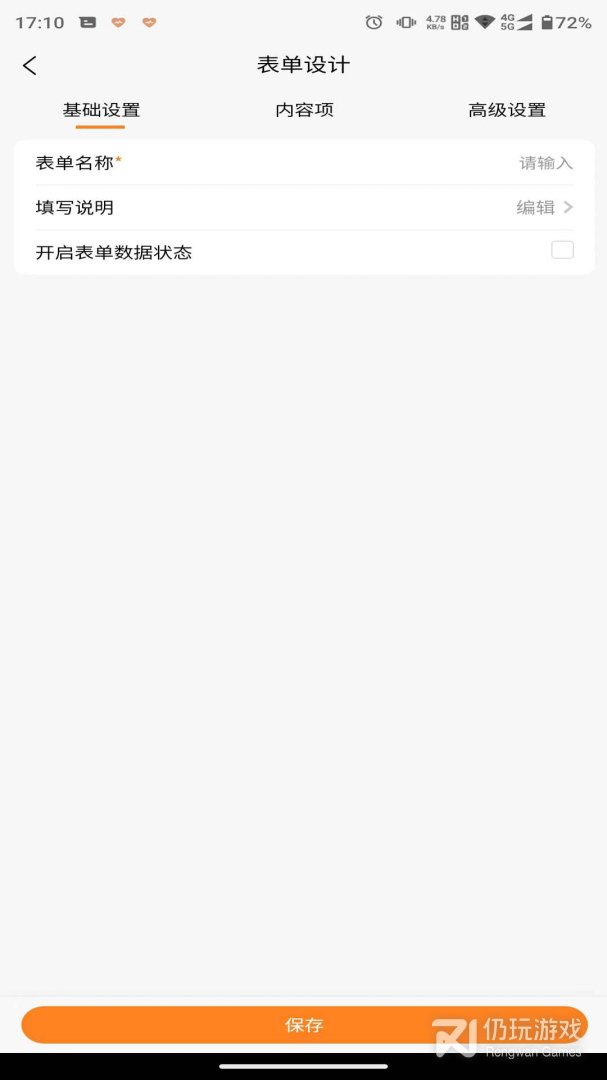The width and height of the screenshot is (607, 1080).
Task: Switch to the 高级设置 tab
Action: (507, 110)
